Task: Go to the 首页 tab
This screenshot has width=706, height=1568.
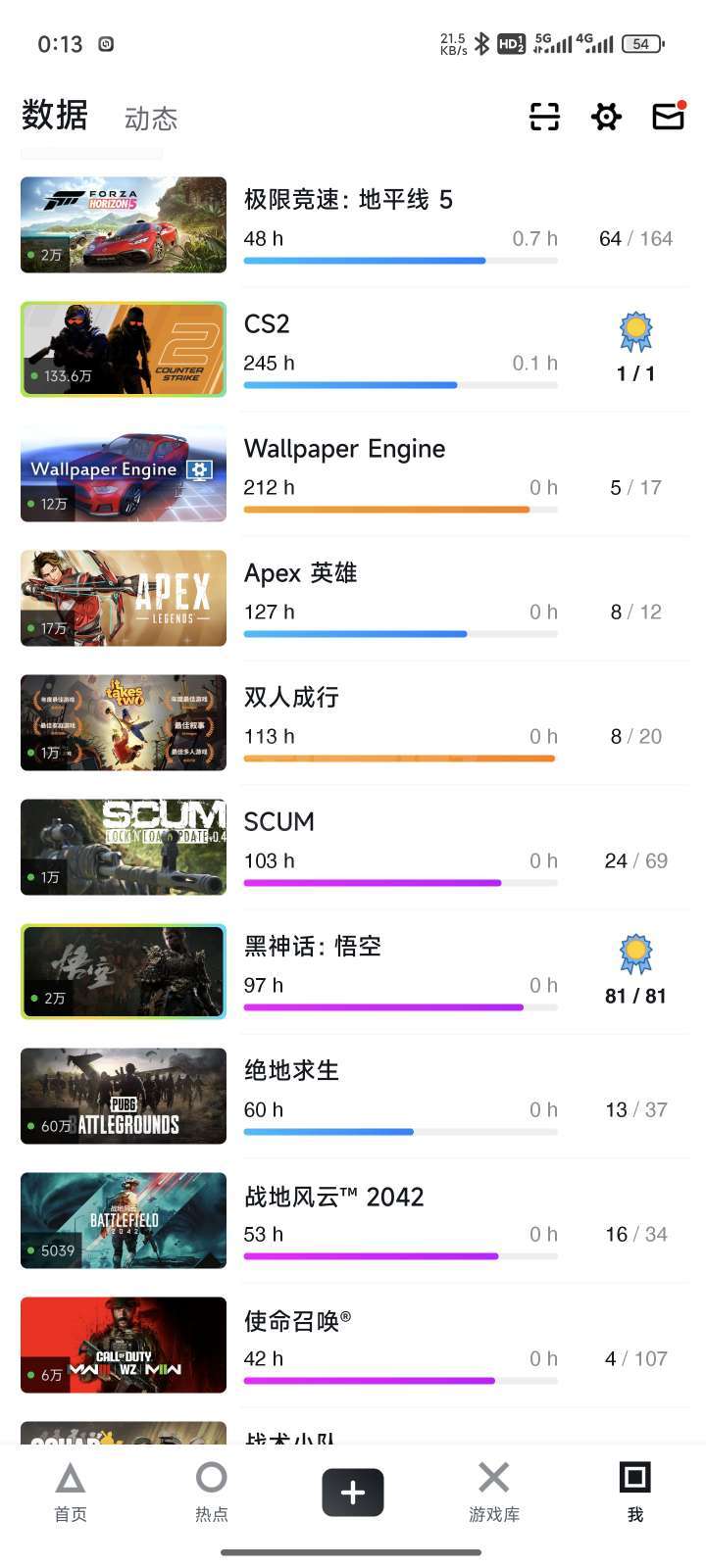Action: click(x=71, y=1492)
